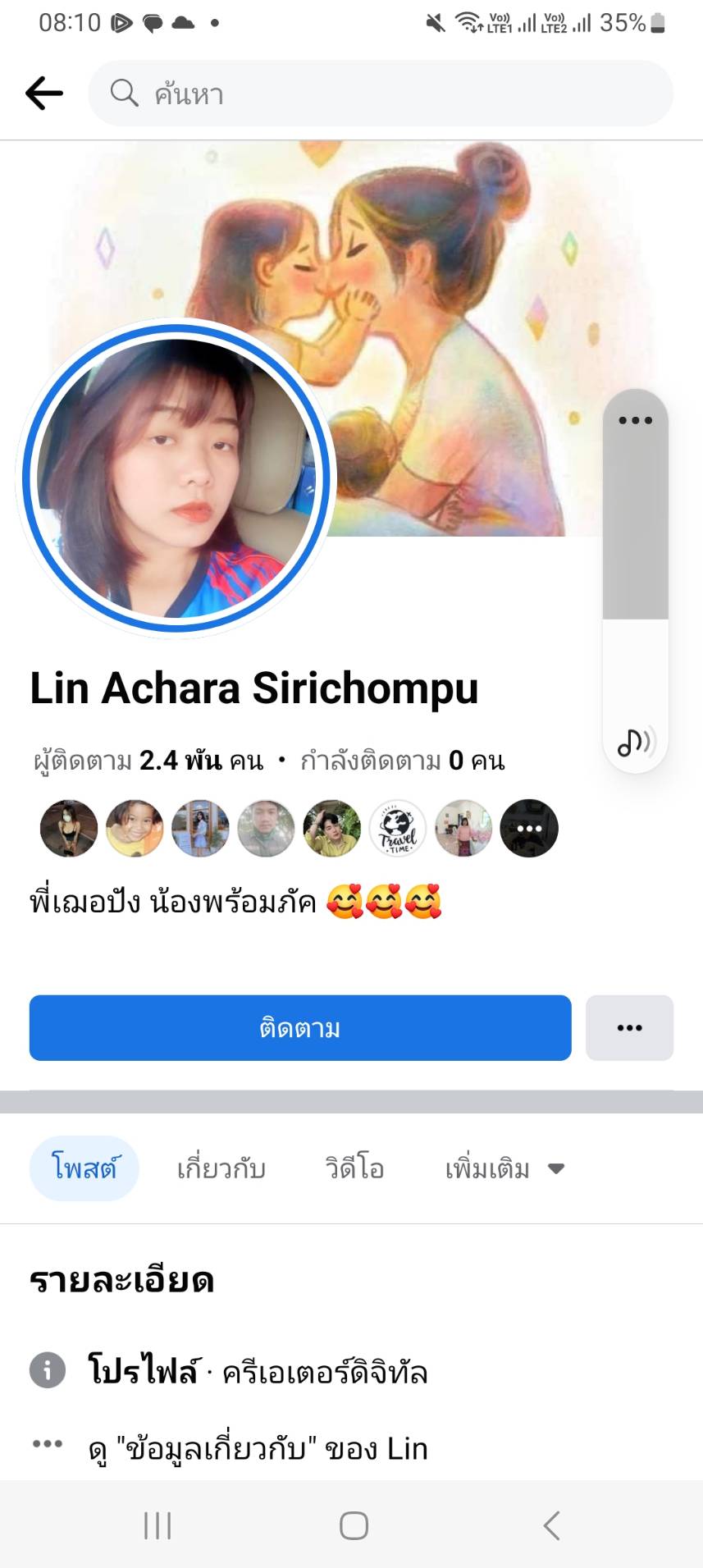Screen dimensions: 703x1568
Task: Open ดู "ข้อมูลเกี่ยวกับ" ของ Lin
Action: click(x=258, y=1449)
